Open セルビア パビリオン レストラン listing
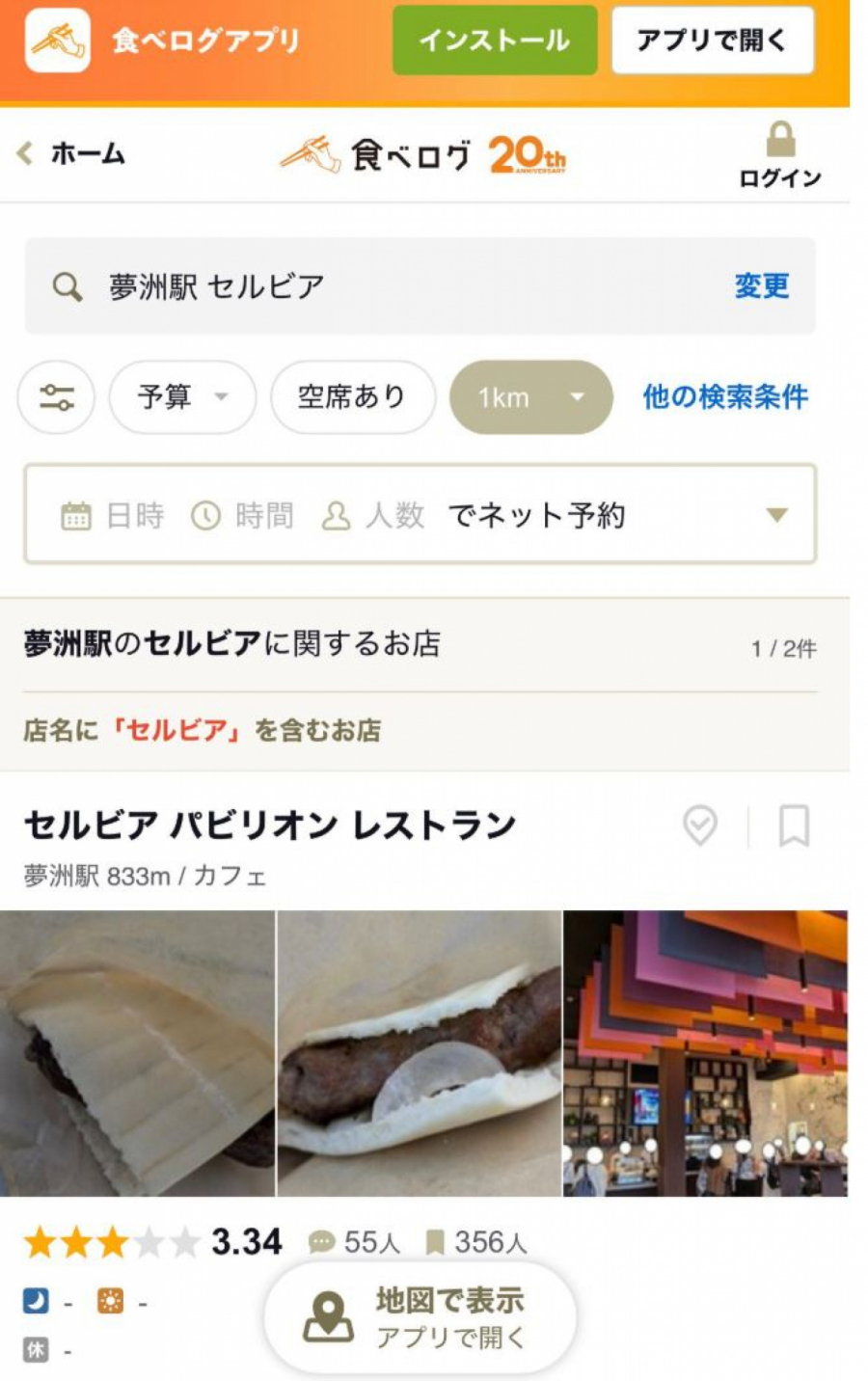 pyautogui.click(x=270, y=826)
